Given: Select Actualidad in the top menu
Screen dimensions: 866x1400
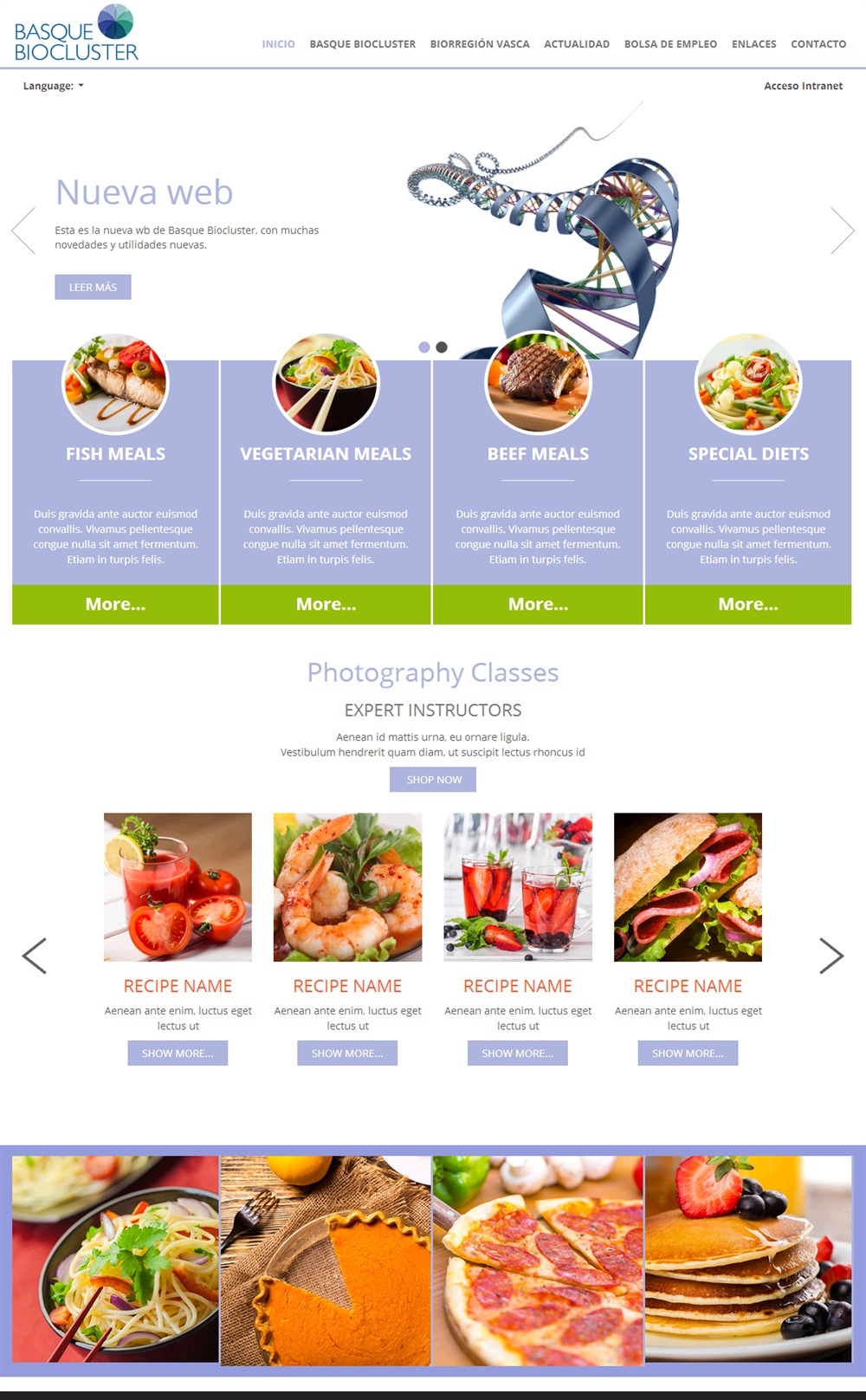Looking at the screenshot, I should (577, 44).
